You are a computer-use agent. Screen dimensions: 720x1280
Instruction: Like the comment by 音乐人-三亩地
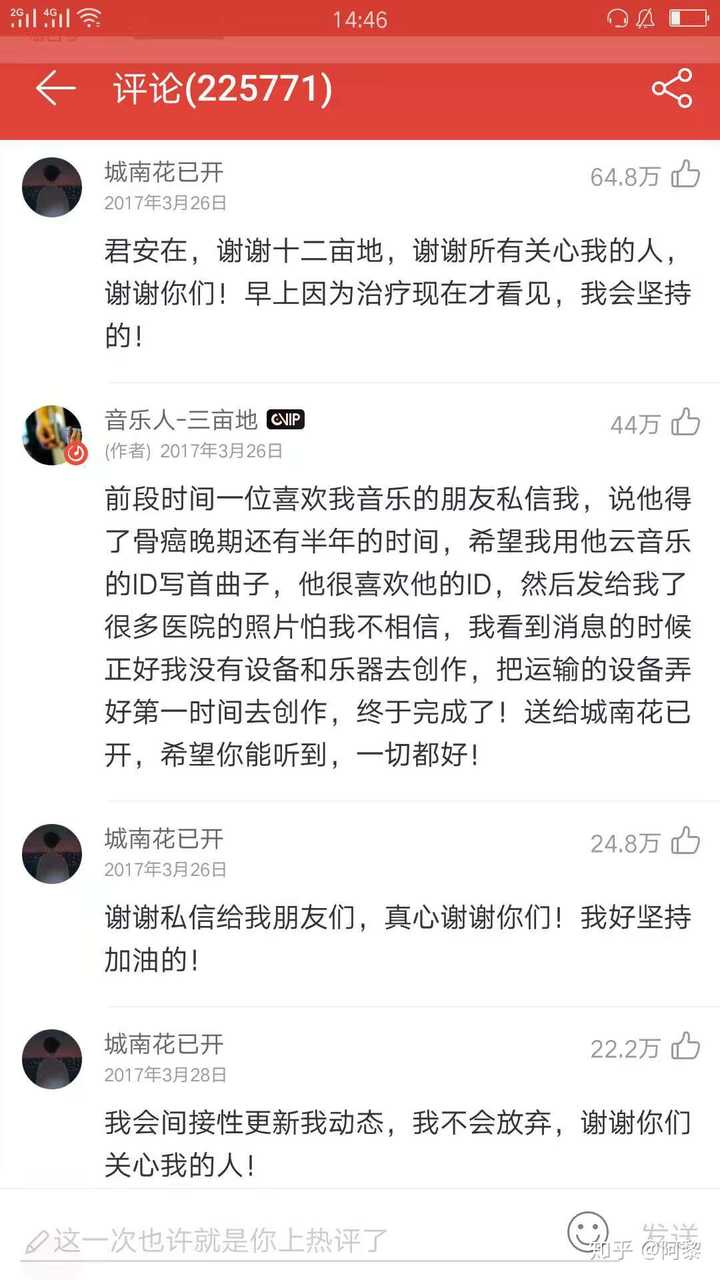click(x=686, y=423)
